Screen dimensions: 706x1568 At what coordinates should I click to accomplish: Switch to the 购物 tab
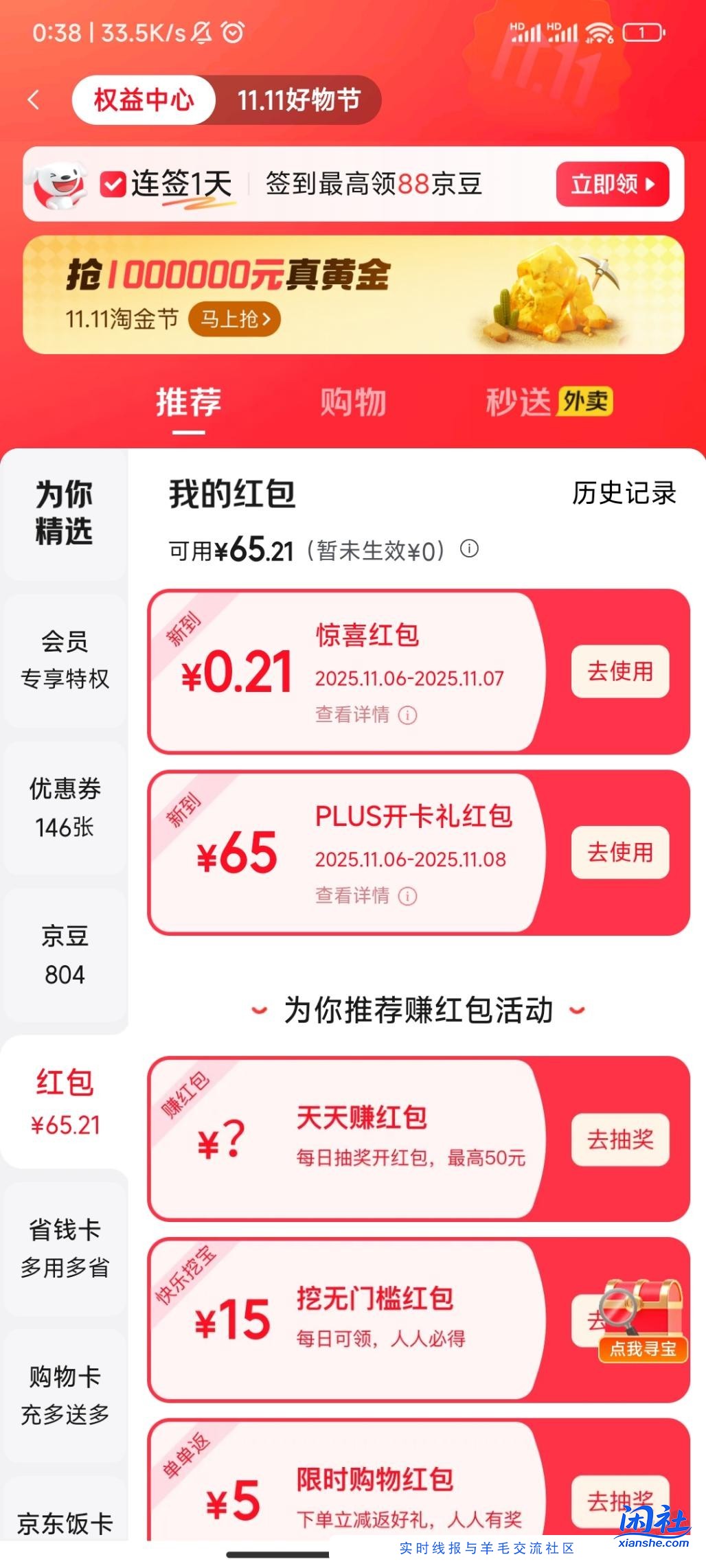[x=353, y=403]
